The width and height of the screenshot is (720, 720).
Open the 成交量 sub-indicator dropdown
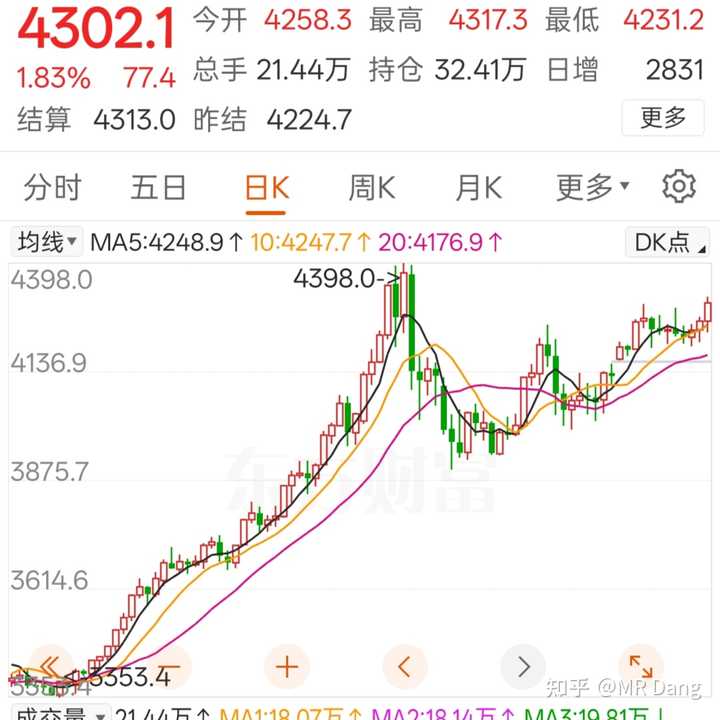coord(60,714)
